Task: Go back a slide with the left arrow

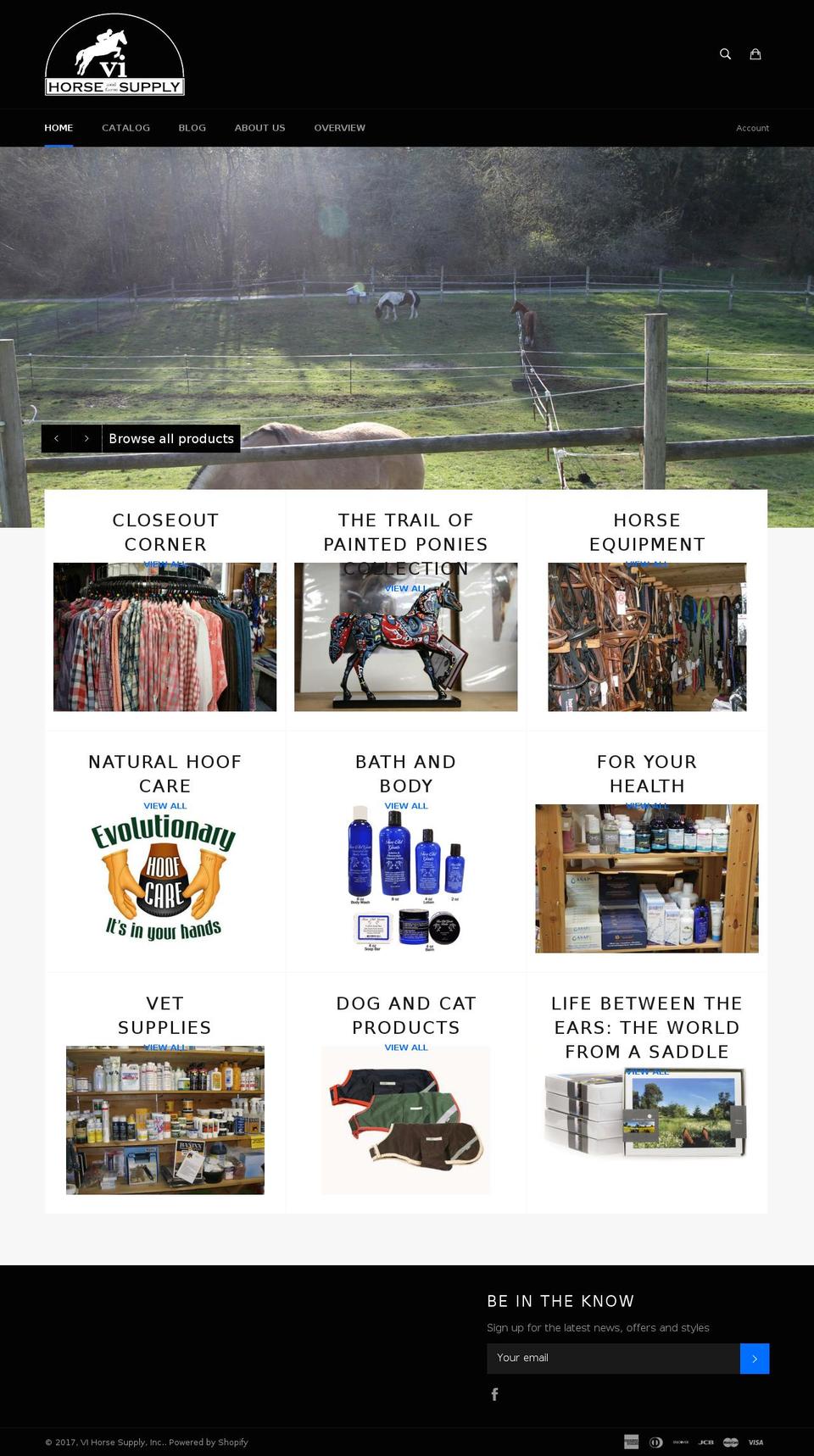Action: [x=57, y=438]
